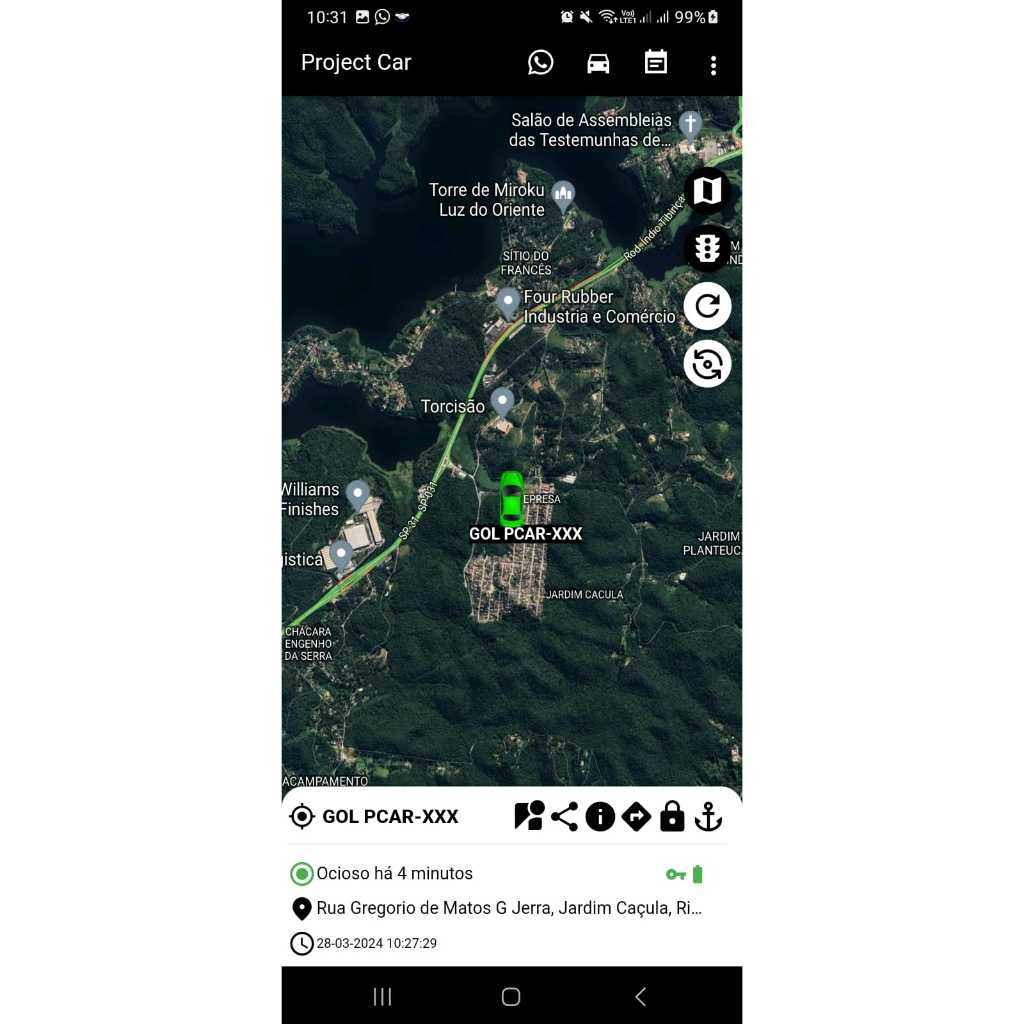
Task: Open the map with person street view icon
Action: (529, 816)
